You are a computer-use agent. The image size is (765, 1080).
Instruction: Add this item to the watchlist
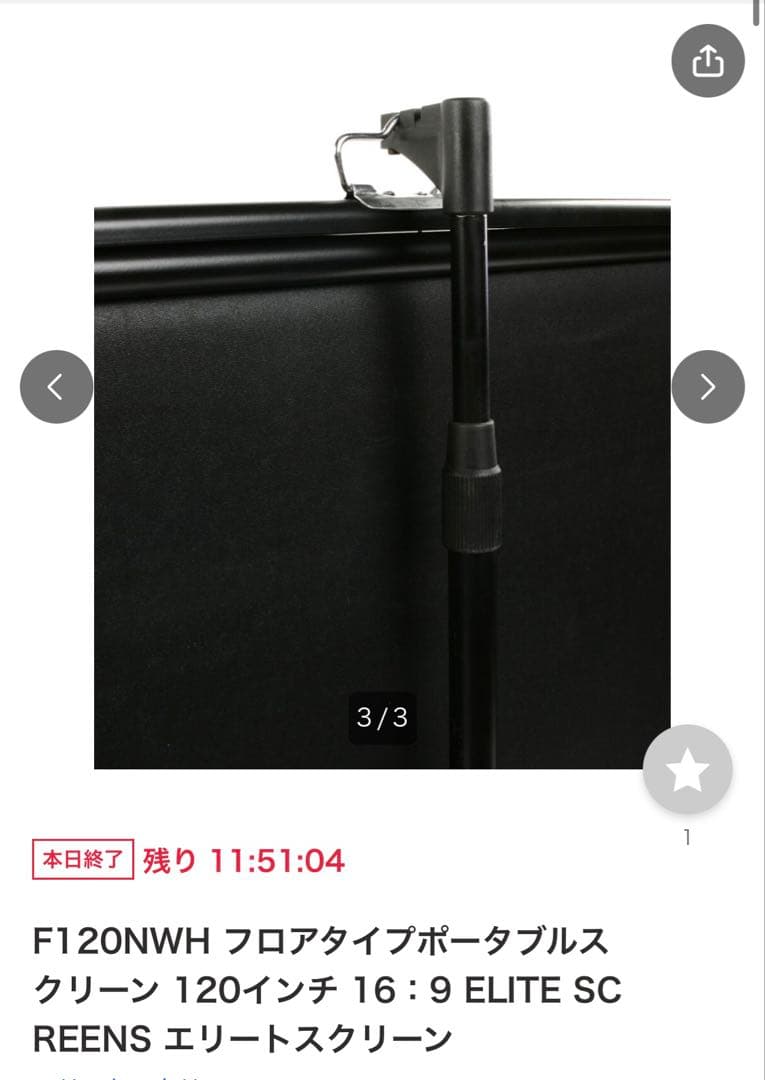tap(687, 770)
